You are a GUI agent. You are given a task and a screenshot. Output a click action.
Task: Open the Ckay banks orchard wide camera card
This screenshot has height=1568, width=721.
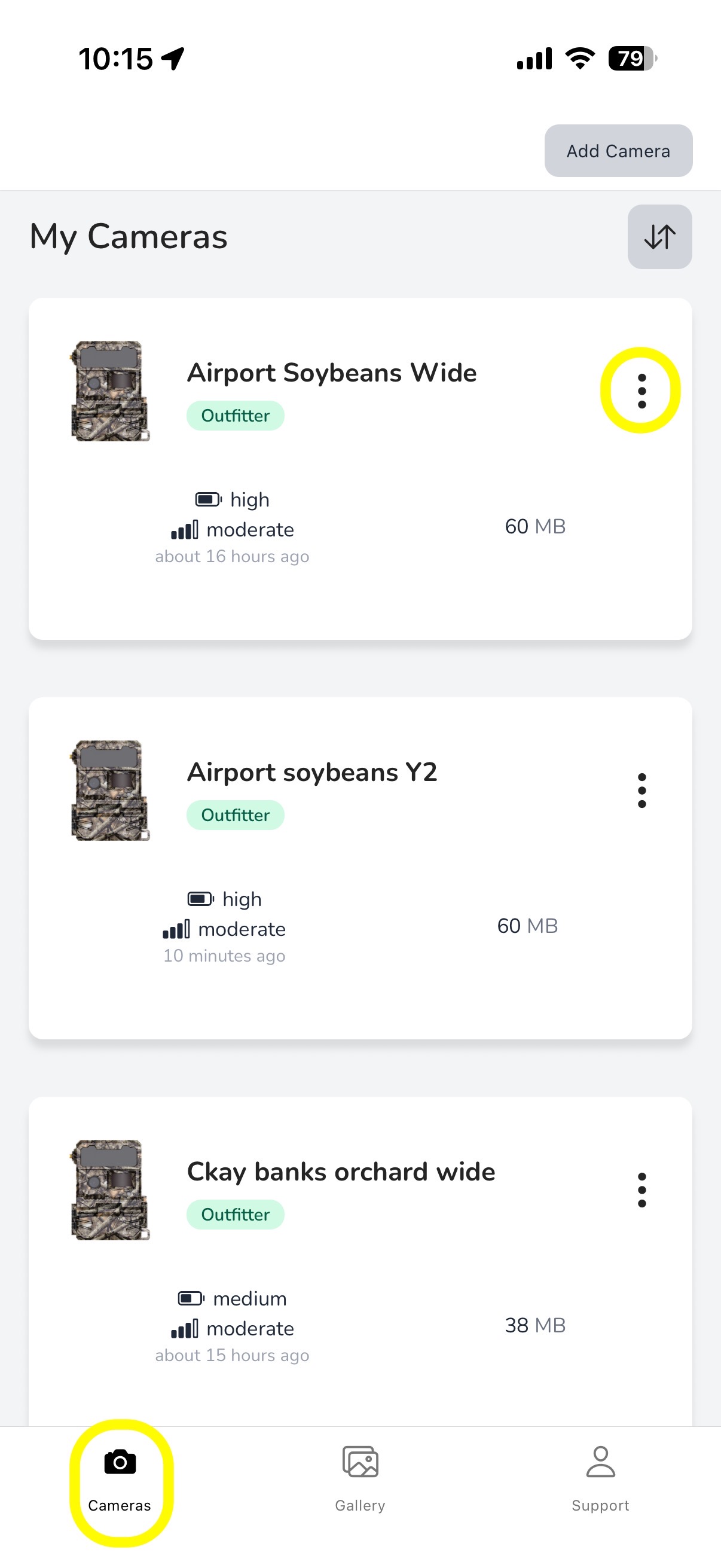[360, 1261]
